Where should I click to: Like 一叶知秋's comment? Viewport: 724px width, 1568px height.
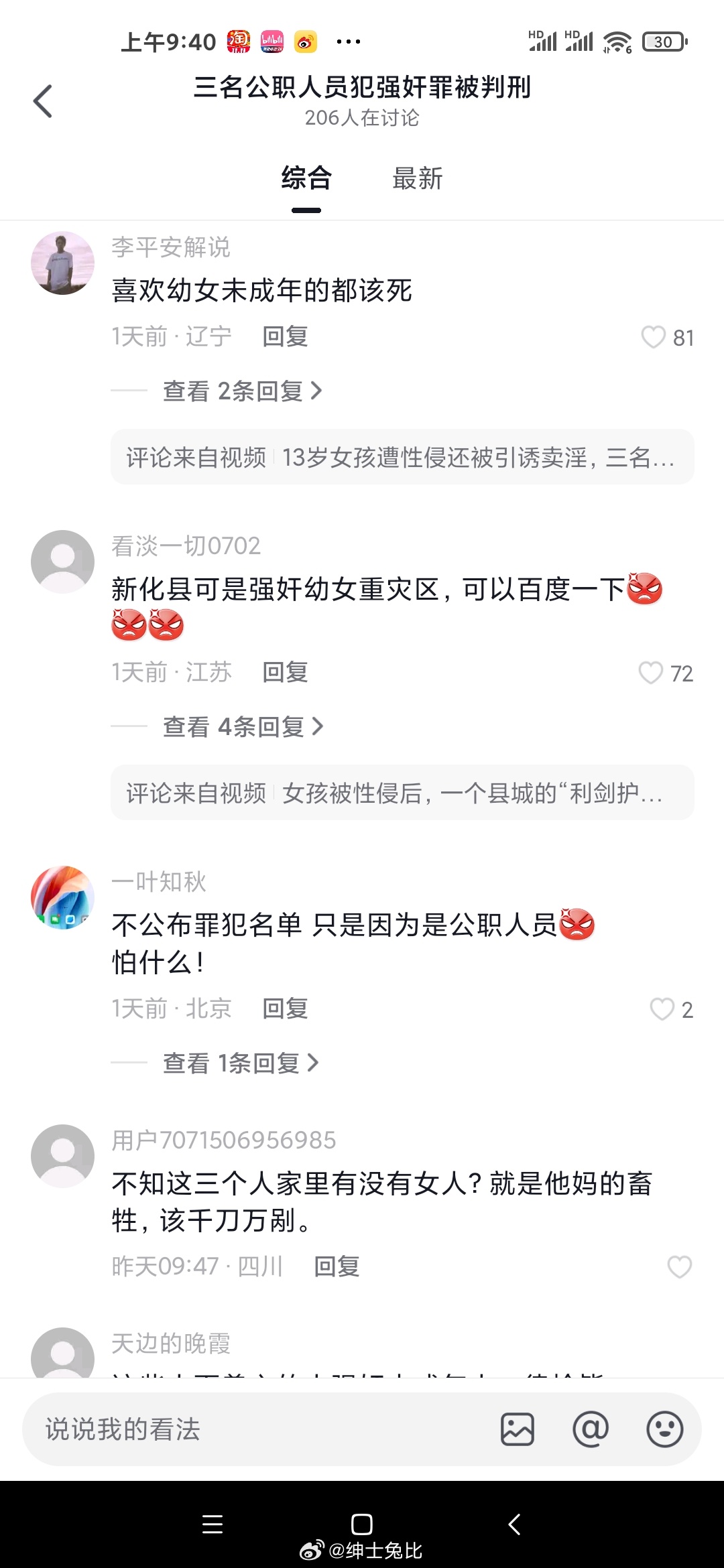click(662, 1009)
